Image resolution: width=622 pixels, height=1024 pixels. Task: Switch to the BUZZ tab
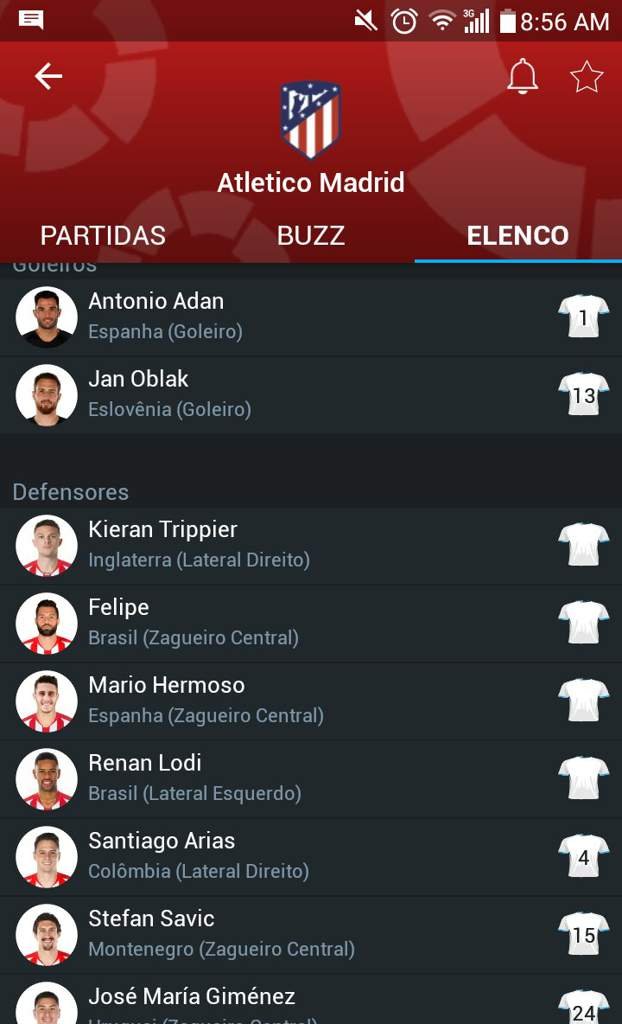point(311,235)
